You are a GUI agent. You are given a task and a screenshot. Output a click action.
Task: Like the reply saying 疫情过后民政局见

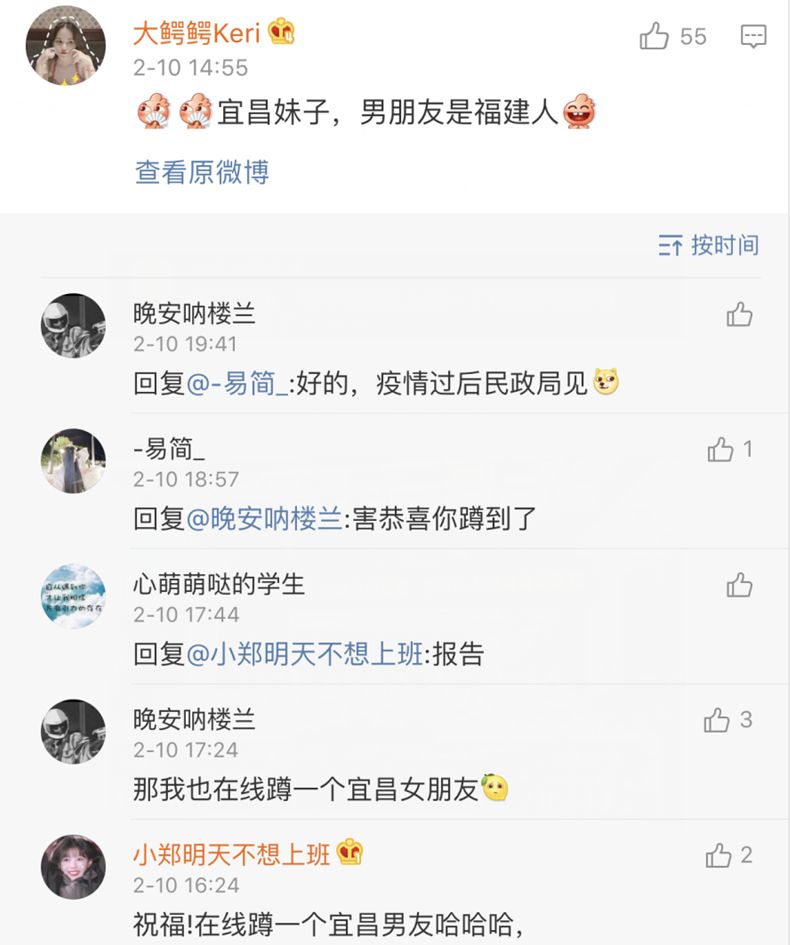(740, 315)
